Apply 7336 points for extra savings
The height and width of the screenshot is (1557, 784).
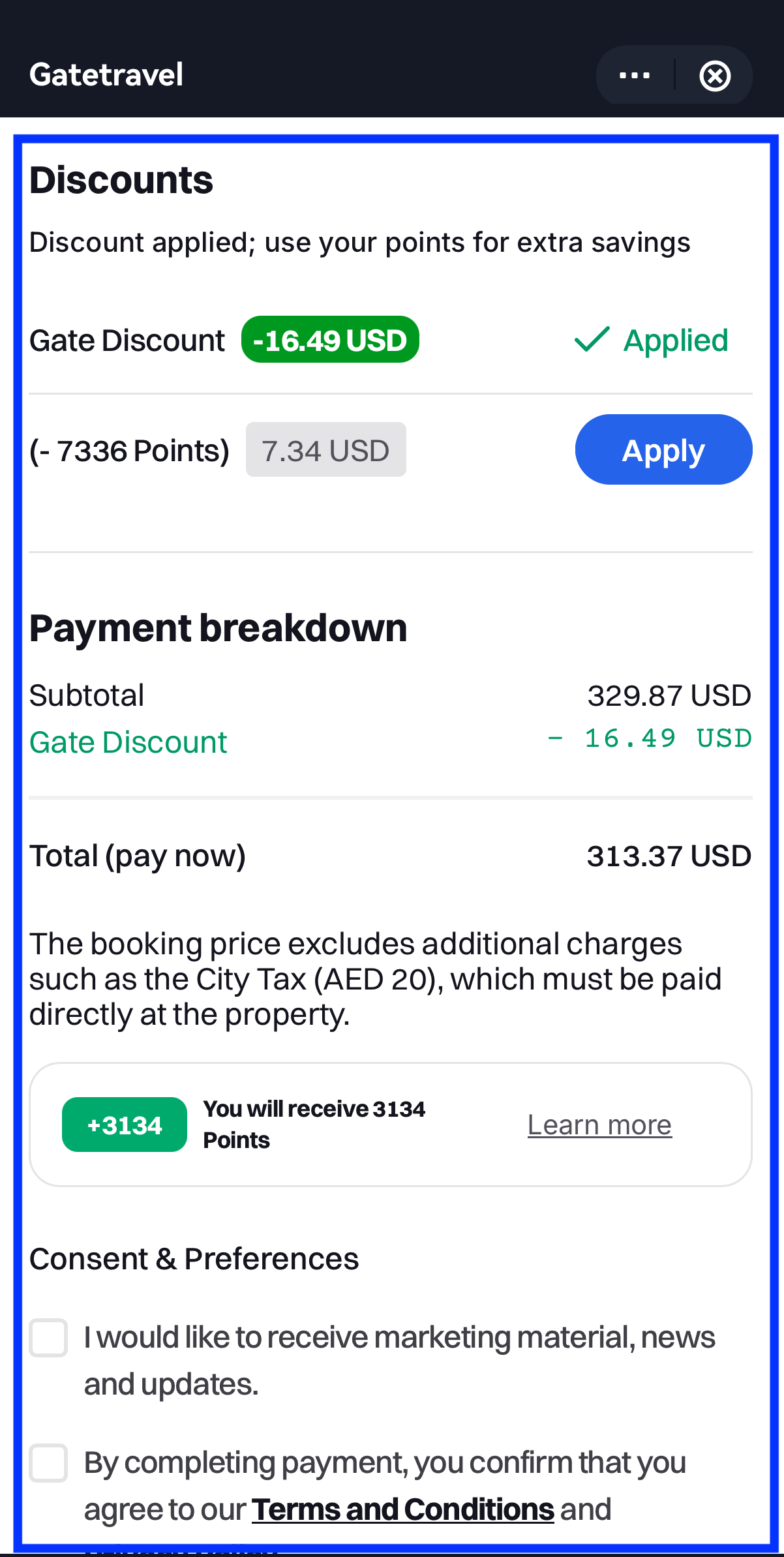(x=663, y=450)
